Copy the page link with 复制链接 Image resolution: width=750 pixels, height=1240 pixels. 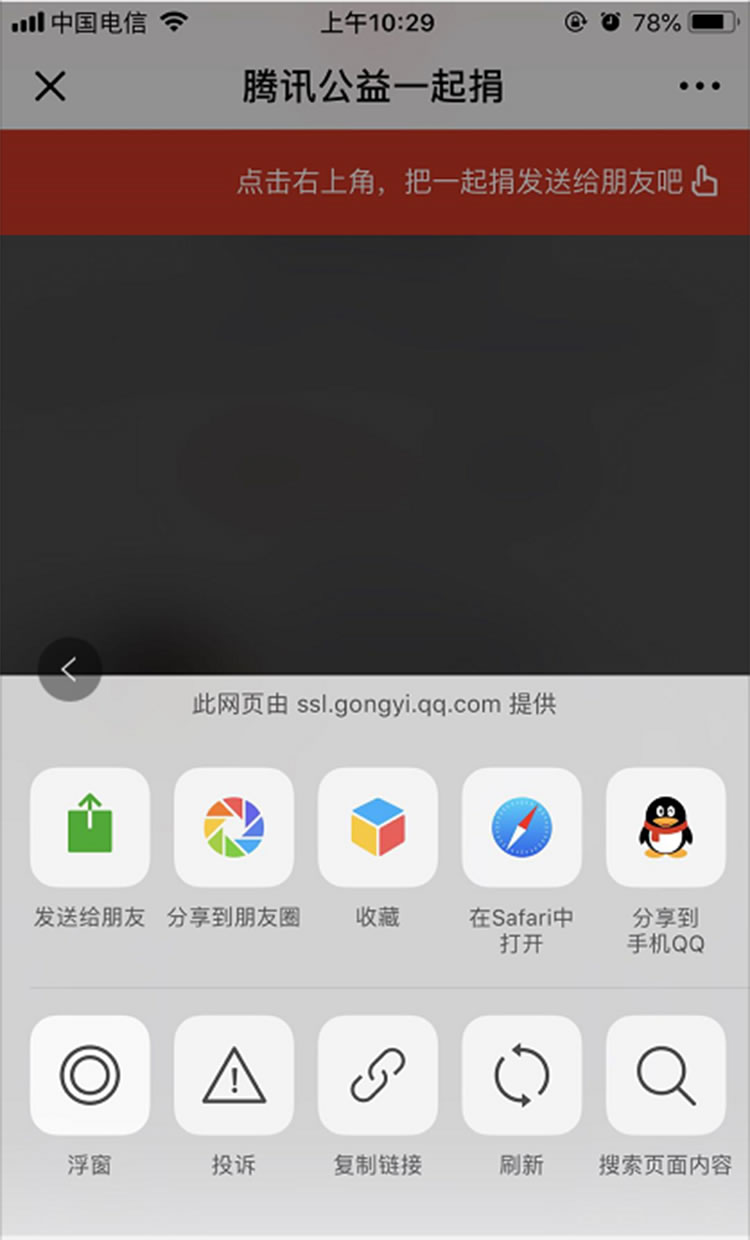point(377,1075)
